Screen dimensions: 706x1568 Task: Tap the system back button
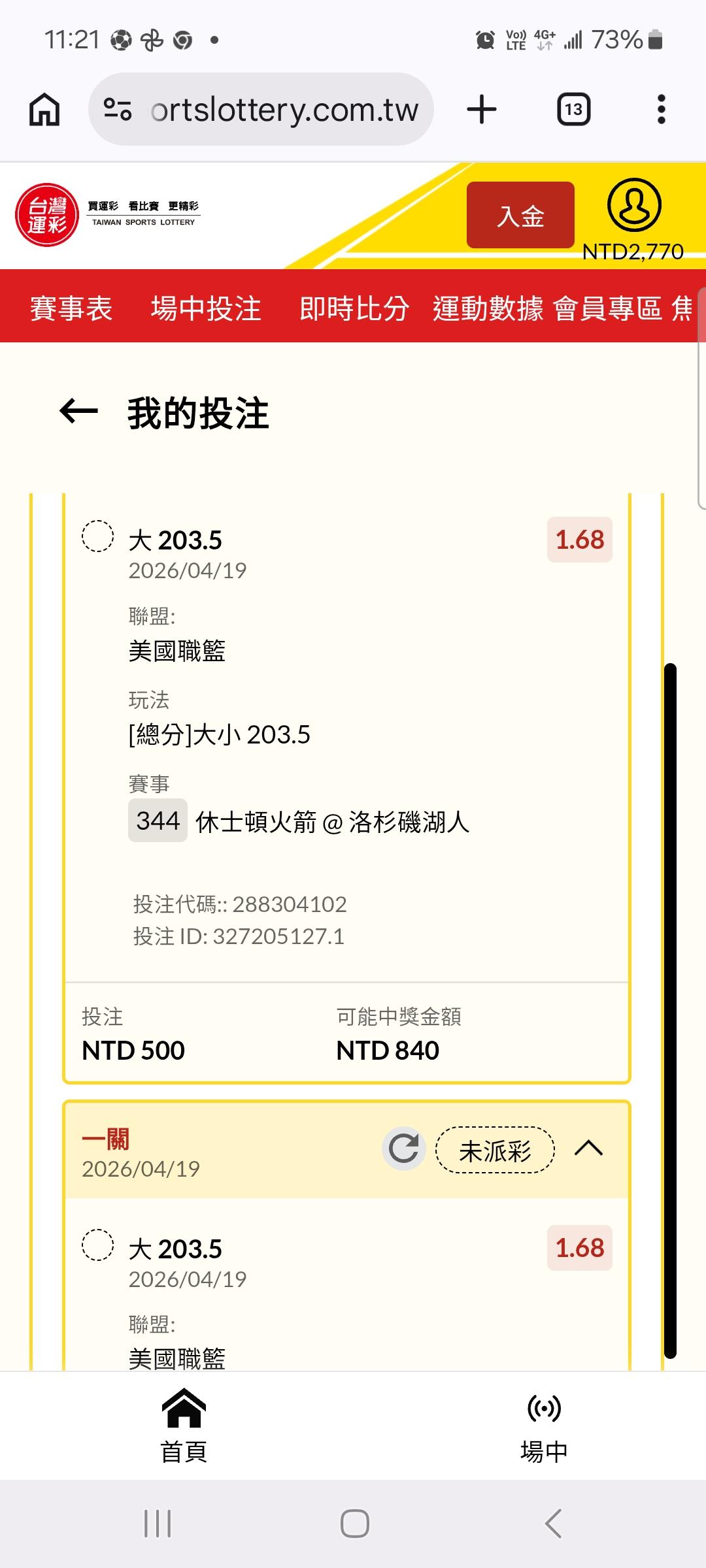pos(553,1524)
